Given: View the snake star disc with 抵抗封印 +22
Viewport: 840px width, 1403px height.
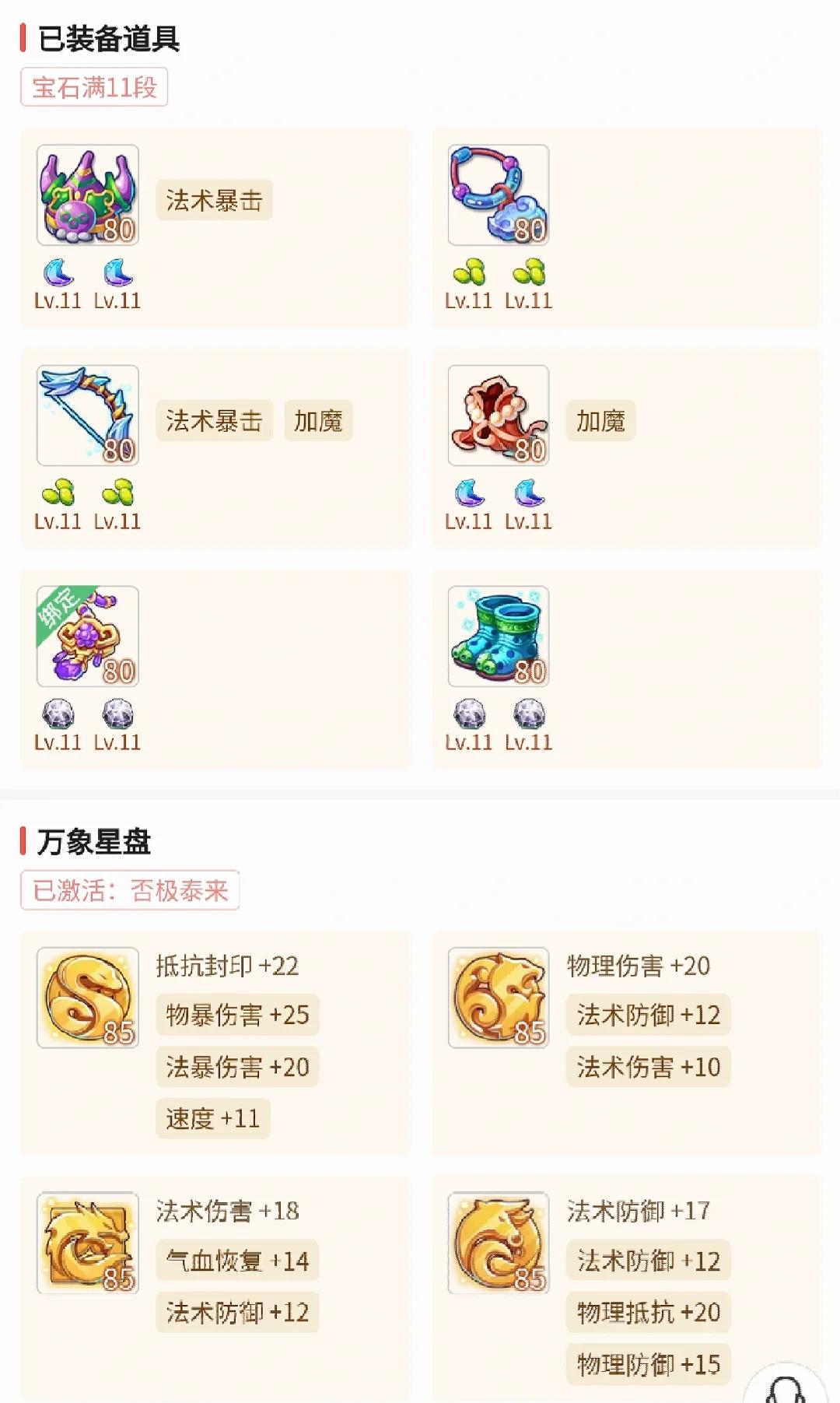Looking at the screenshot, I should click(88, 998).
